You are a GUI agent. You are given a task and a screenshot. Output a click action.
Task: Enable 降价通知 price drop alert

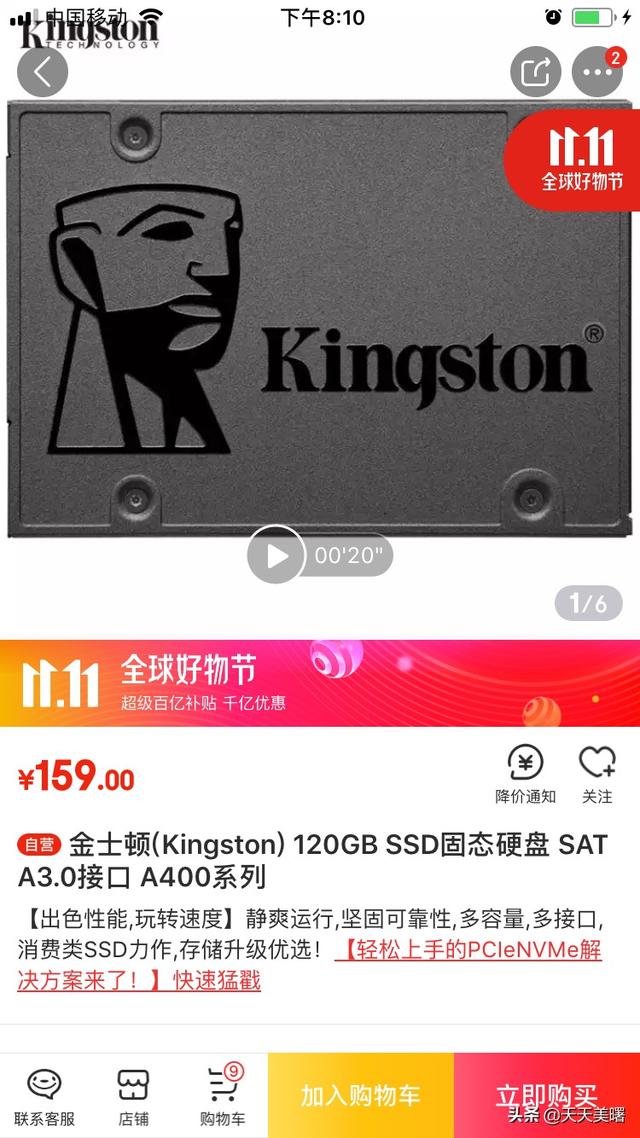pos(525,774)
